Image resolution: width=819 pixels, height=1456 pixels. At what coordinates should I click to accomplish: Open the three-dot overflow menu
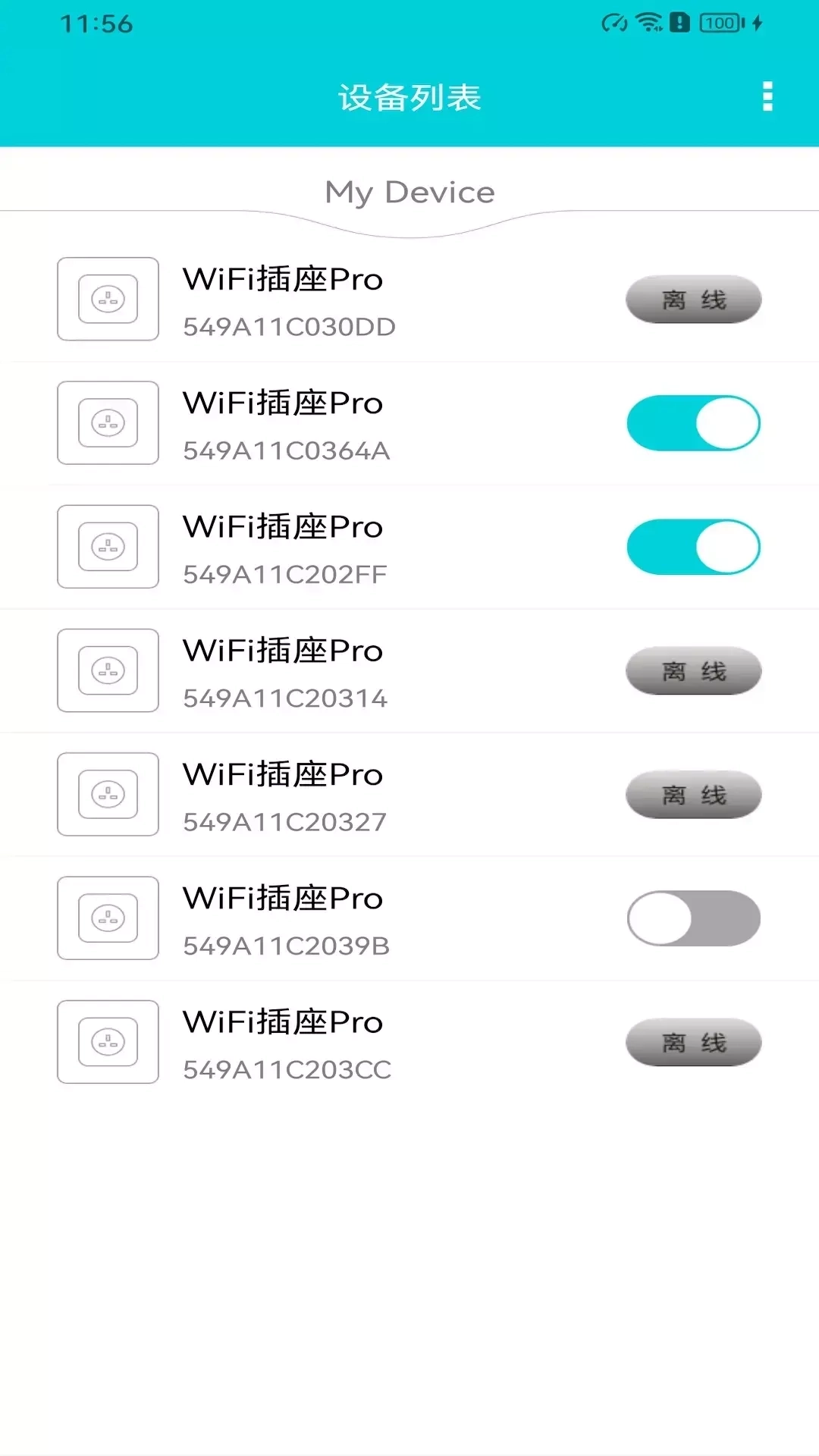(767, 97)
